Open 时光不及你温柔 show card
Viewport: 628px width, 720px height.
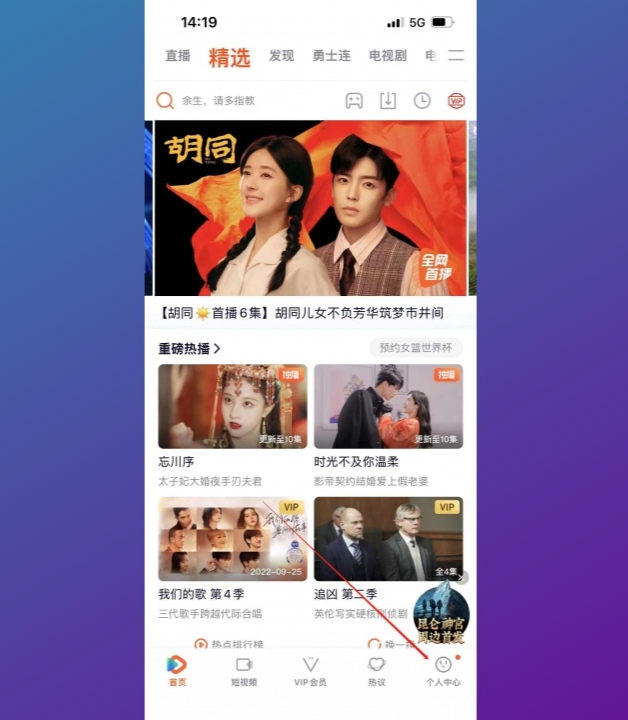click(388, 406)
